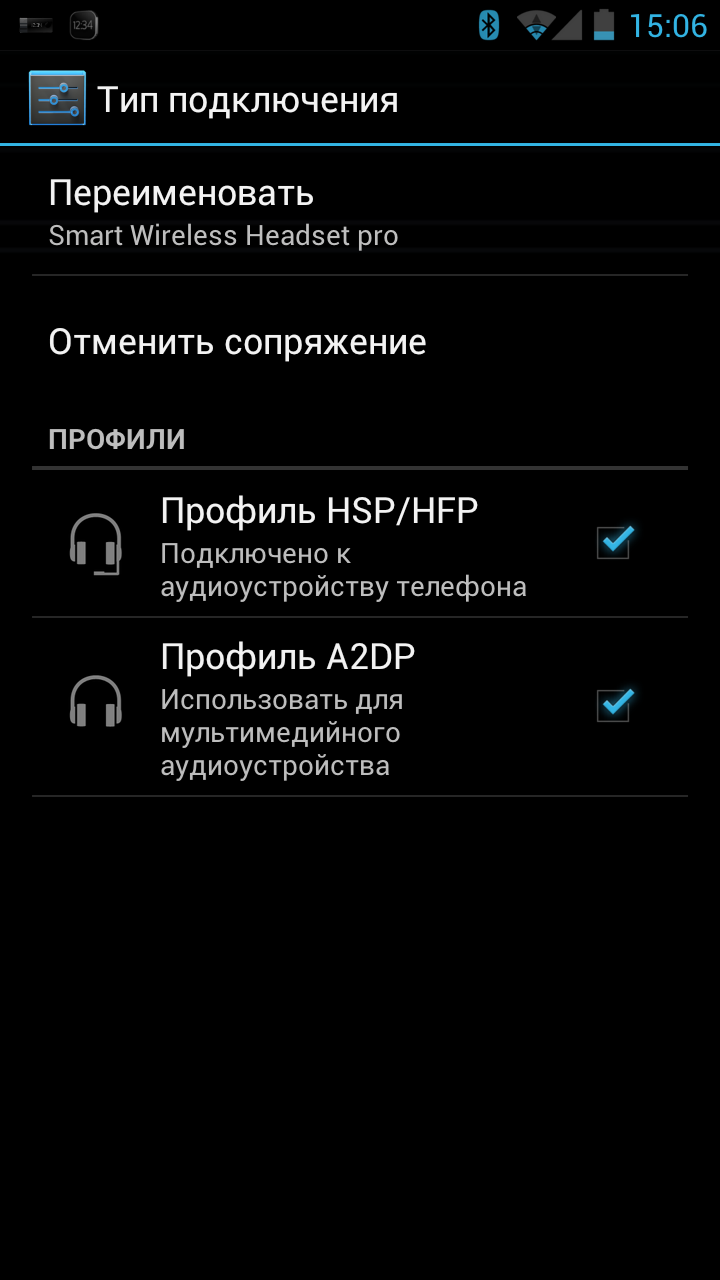The image size is (720, 1280).
Task: Open the Переименовать row to rename the headset
Action: click(360, 212)
